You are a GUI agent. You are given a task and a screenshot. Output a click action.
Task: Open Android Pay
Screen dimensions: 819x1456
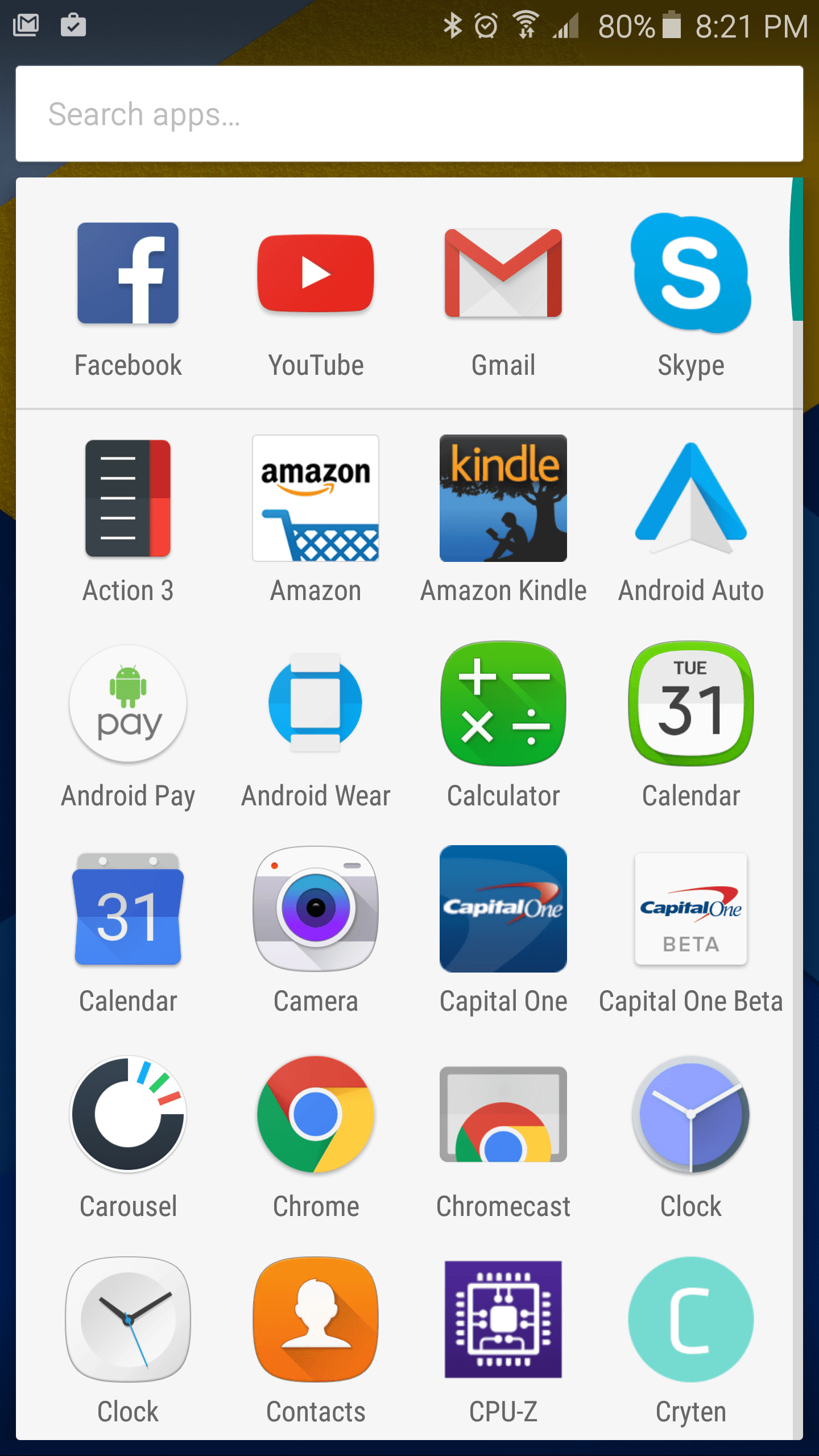click(128, 704)
